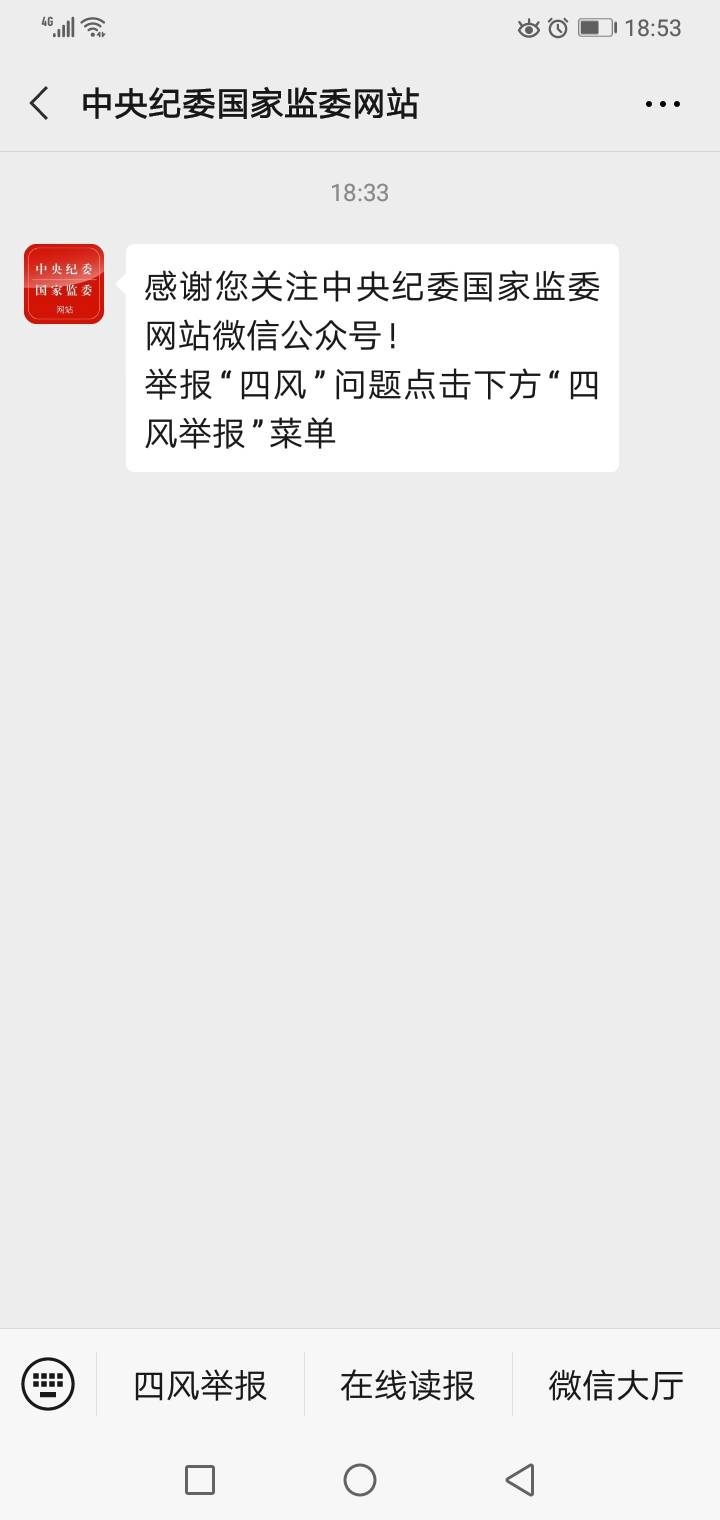Viewport: 720px width, 1520px height.
Task: Open the three-dot more options menu
Action: coord(662,104)
